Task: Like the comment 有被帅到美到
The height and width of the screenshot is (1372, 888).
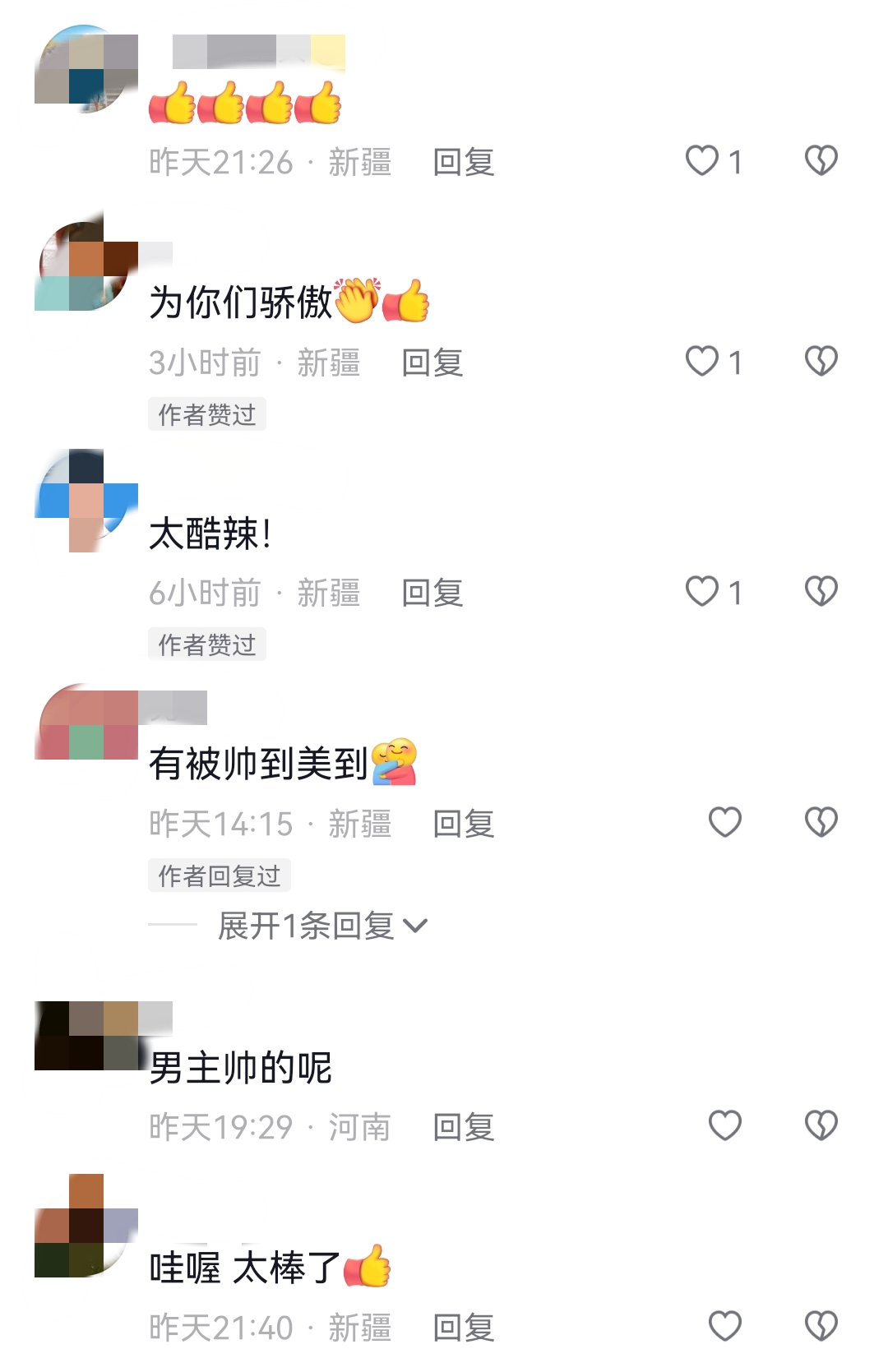Action: click(724, 822)
